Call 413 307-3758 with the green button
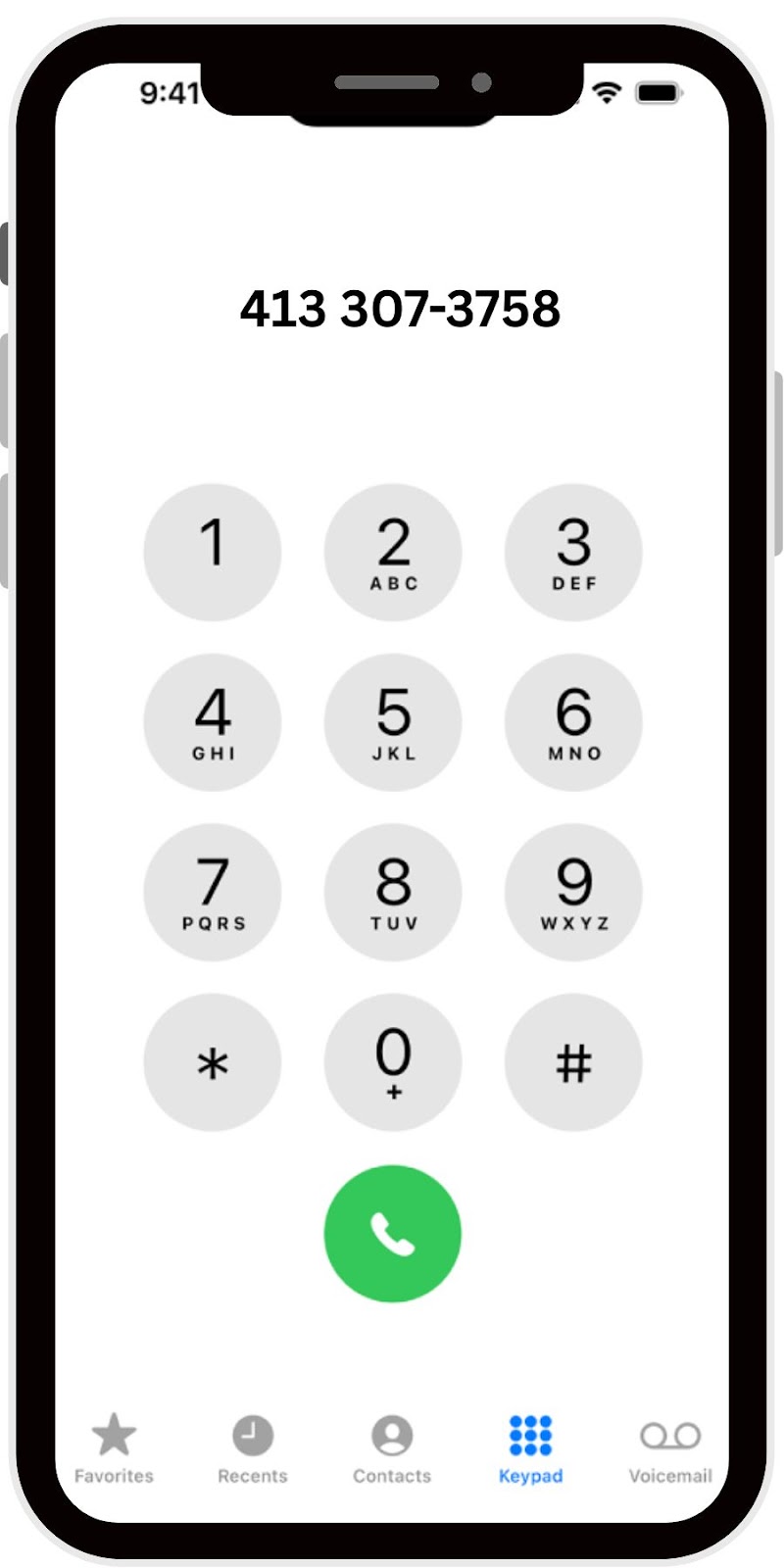The height and width of the screenshot is (1568, 784). click(x=393, y=1233)
